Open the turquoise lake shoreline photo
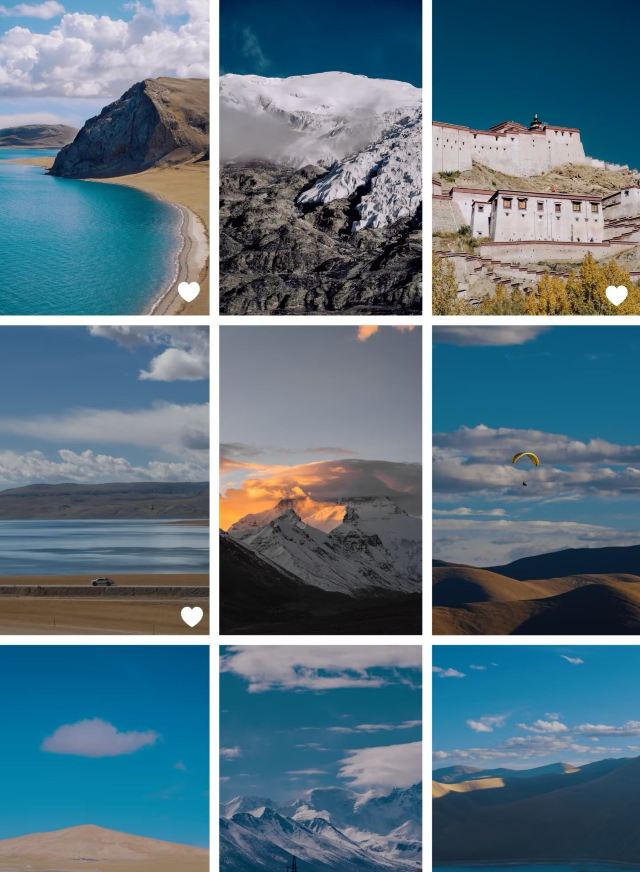Screen dimensions: 640x872 (x=104, y=157)
